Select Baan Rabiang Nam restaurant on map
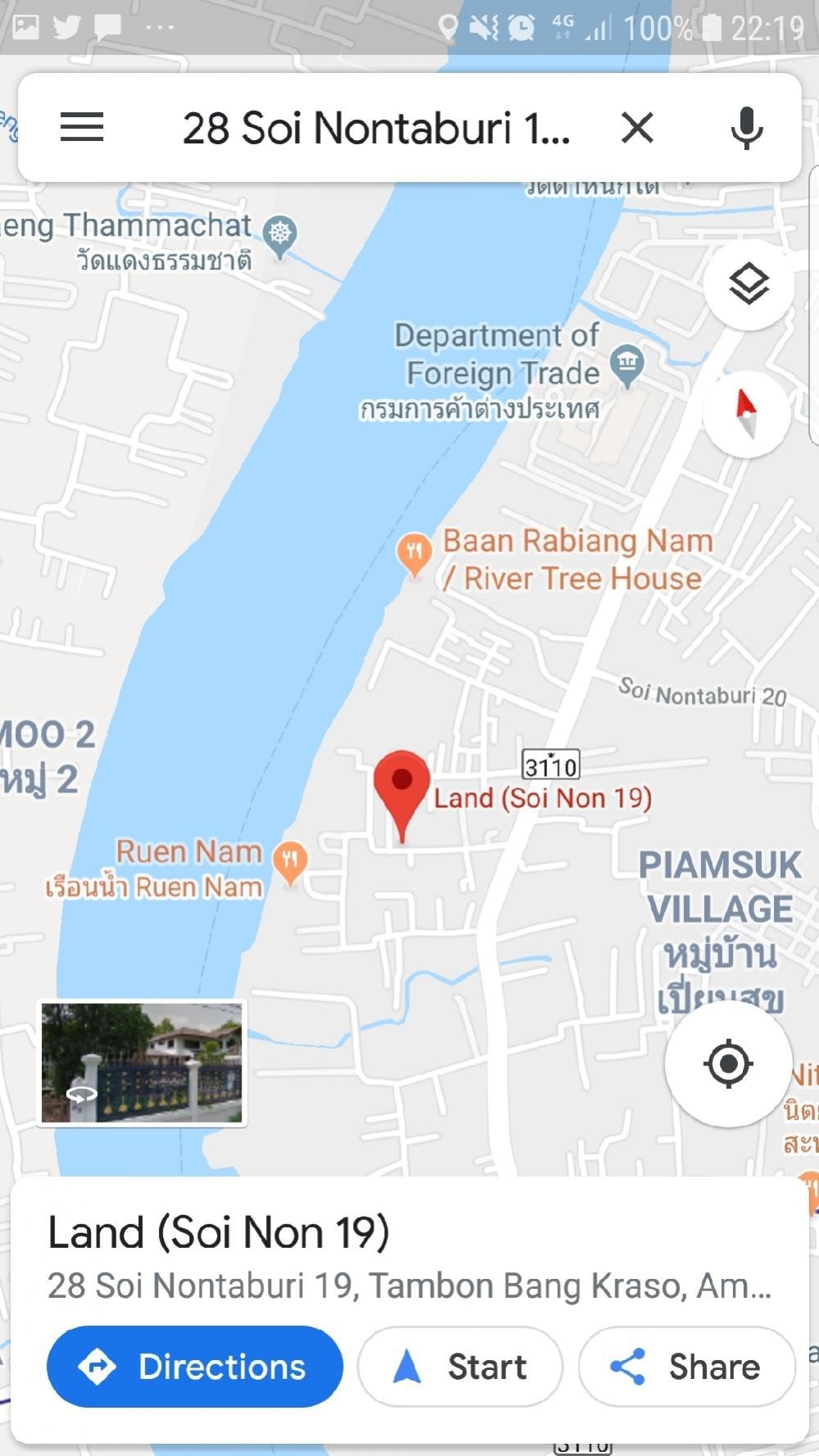 [x=415, y=553]
